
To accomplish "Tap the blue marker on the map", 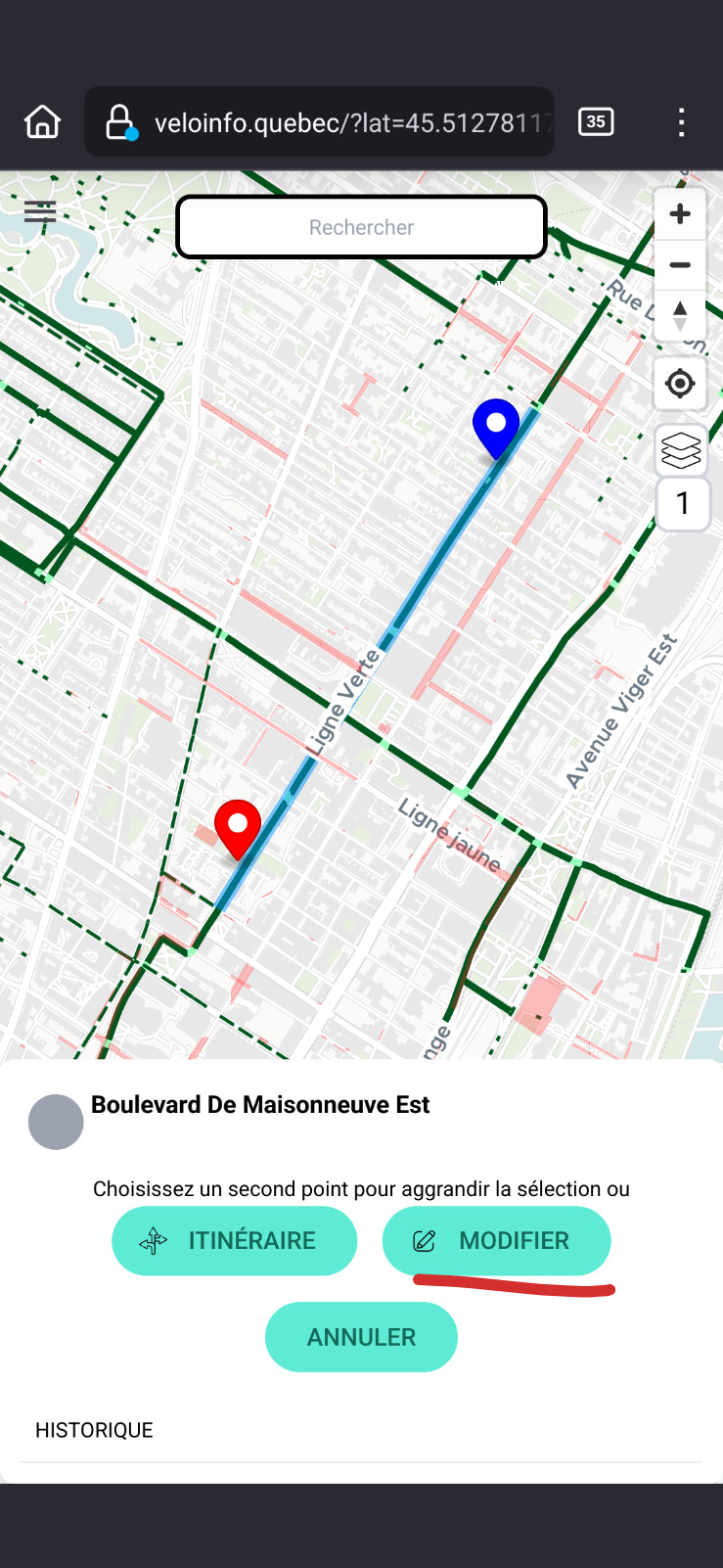I will (x=496, y=425).
